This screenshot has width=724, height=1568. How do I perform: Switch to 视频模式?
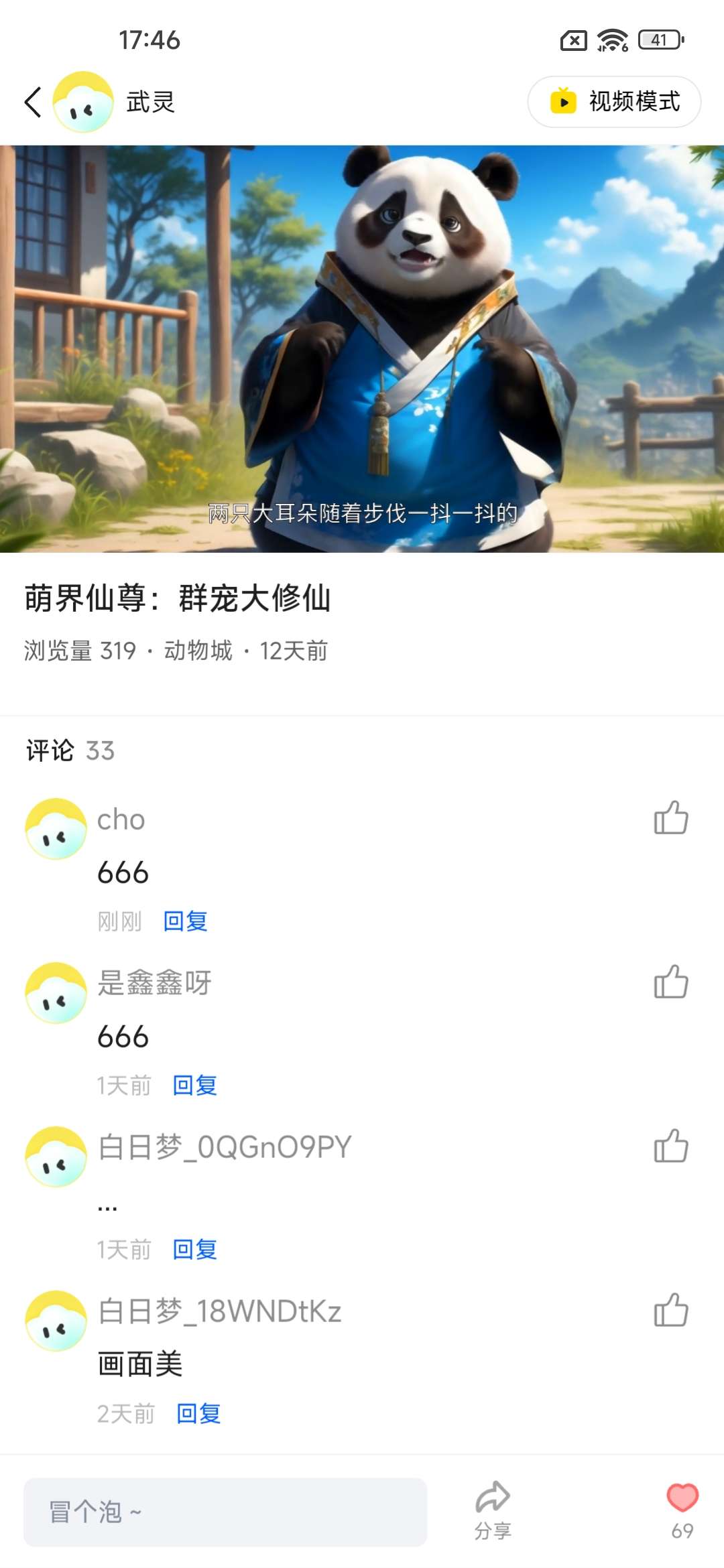pos(614,102)
